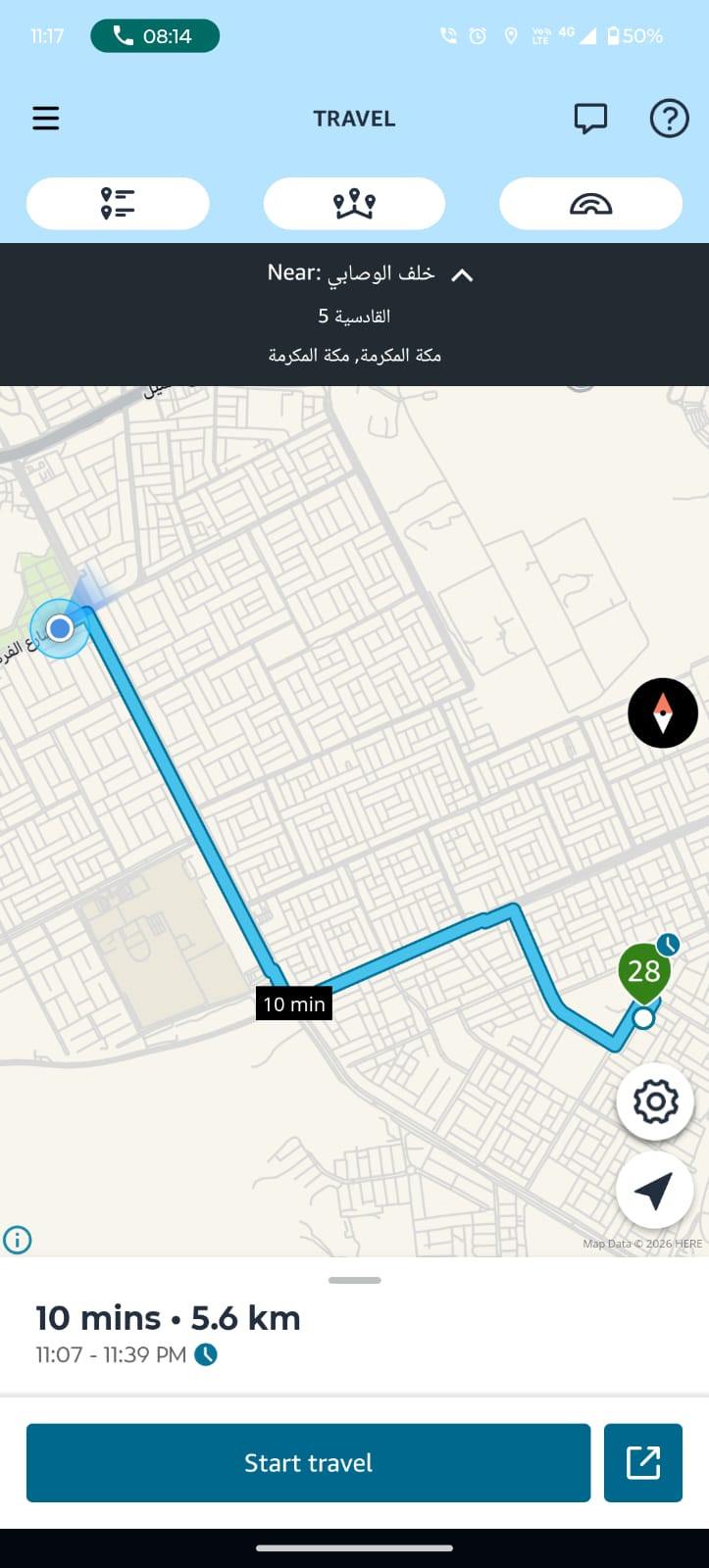Collapse the Near address panel
This screenshot has height=1568, width=709.
[462, 275]
